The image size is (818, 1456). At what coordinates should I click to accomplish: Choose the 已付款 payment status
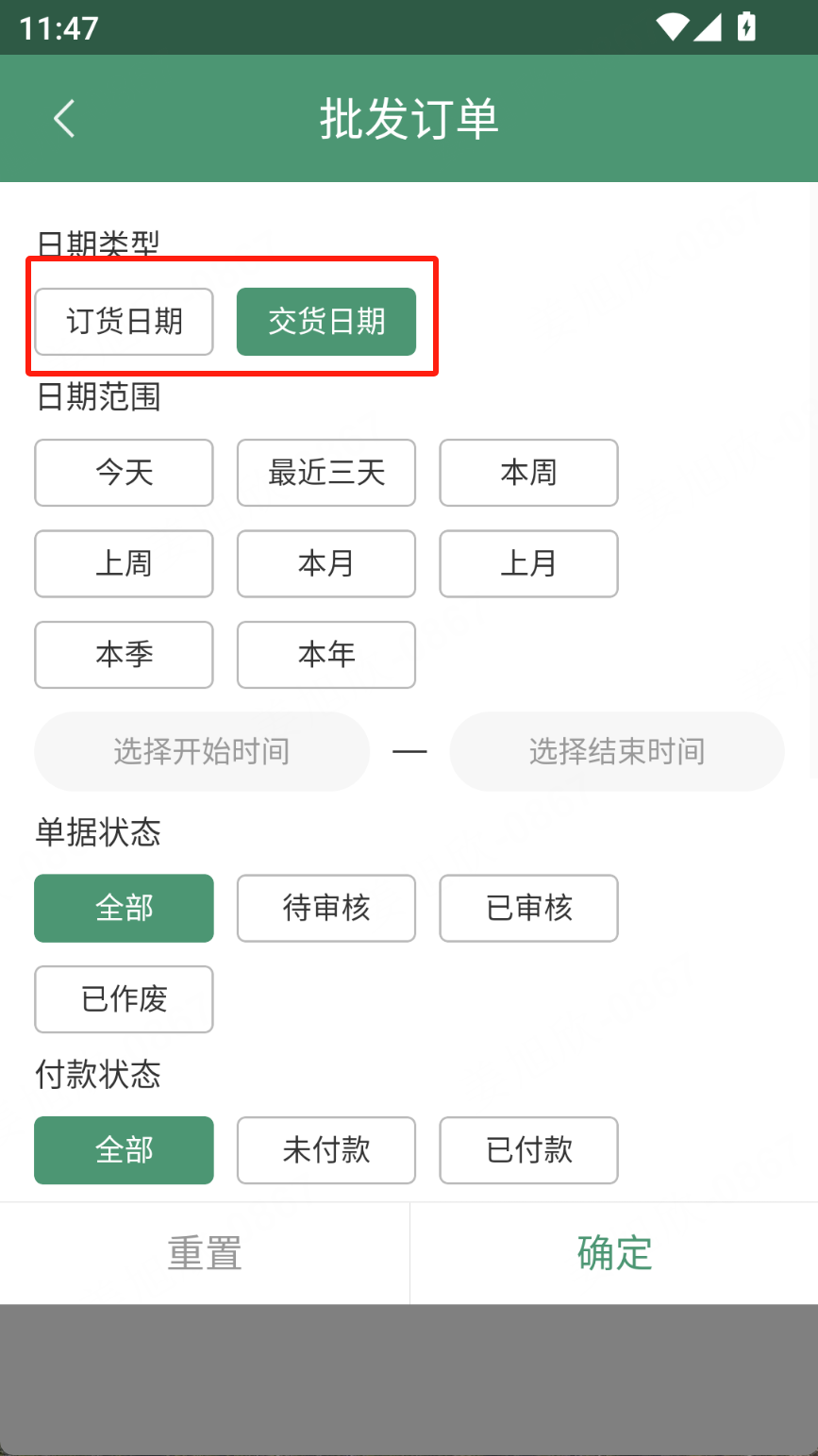pos(528,1150)
